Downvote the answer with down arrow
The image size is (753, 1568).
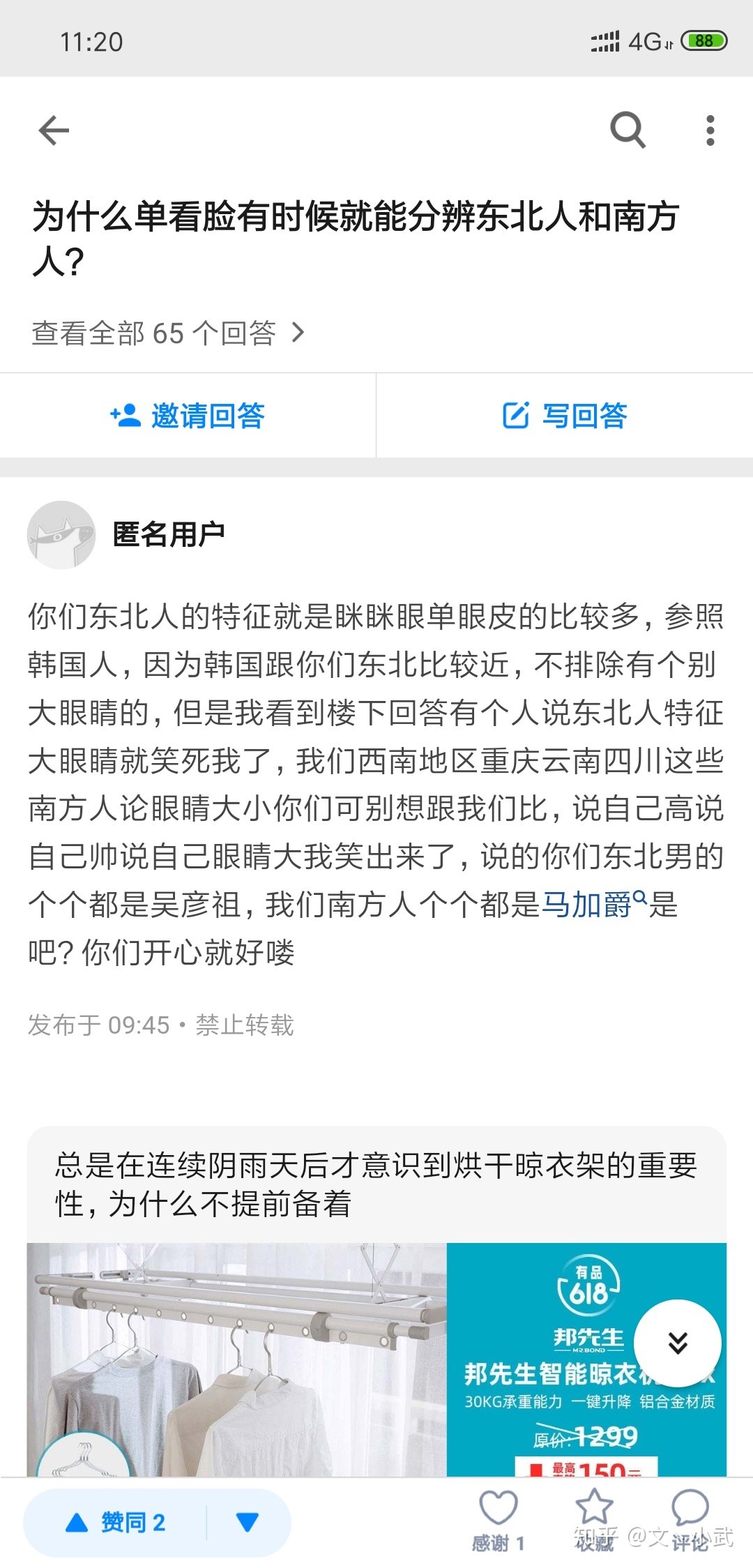248,1522
